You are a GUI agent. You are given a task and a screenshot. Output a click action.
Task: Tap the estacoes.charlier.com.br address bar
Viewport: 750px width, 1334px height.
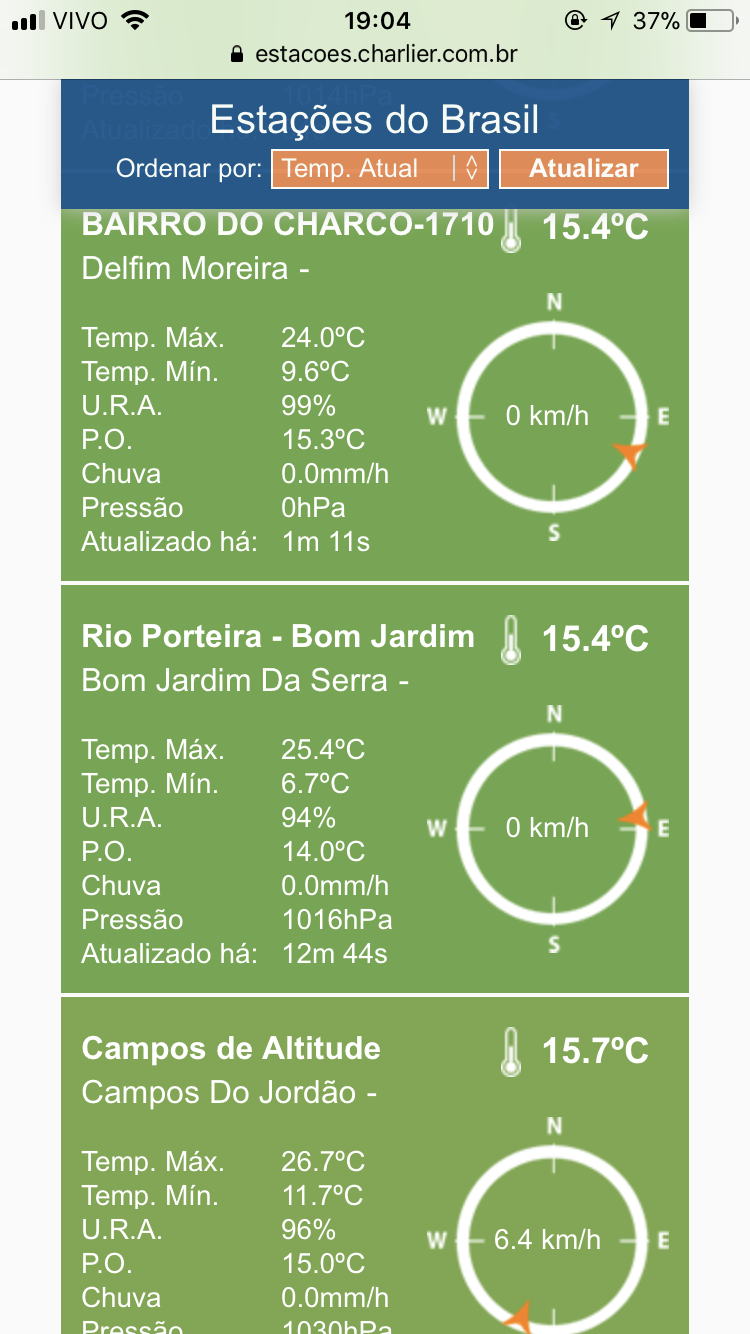tap(375, 54)
